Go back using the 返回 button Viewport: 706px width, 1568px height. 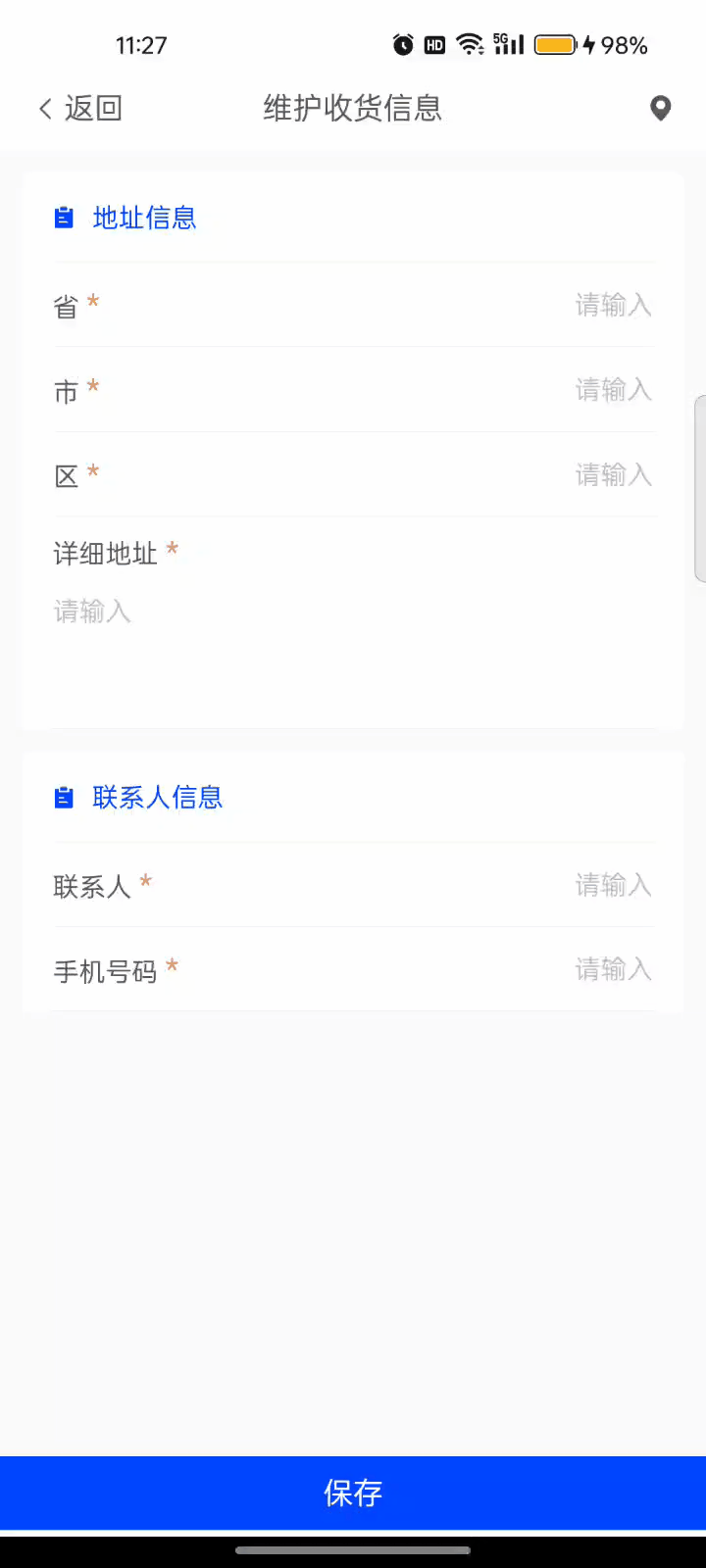tap(80, 108)
